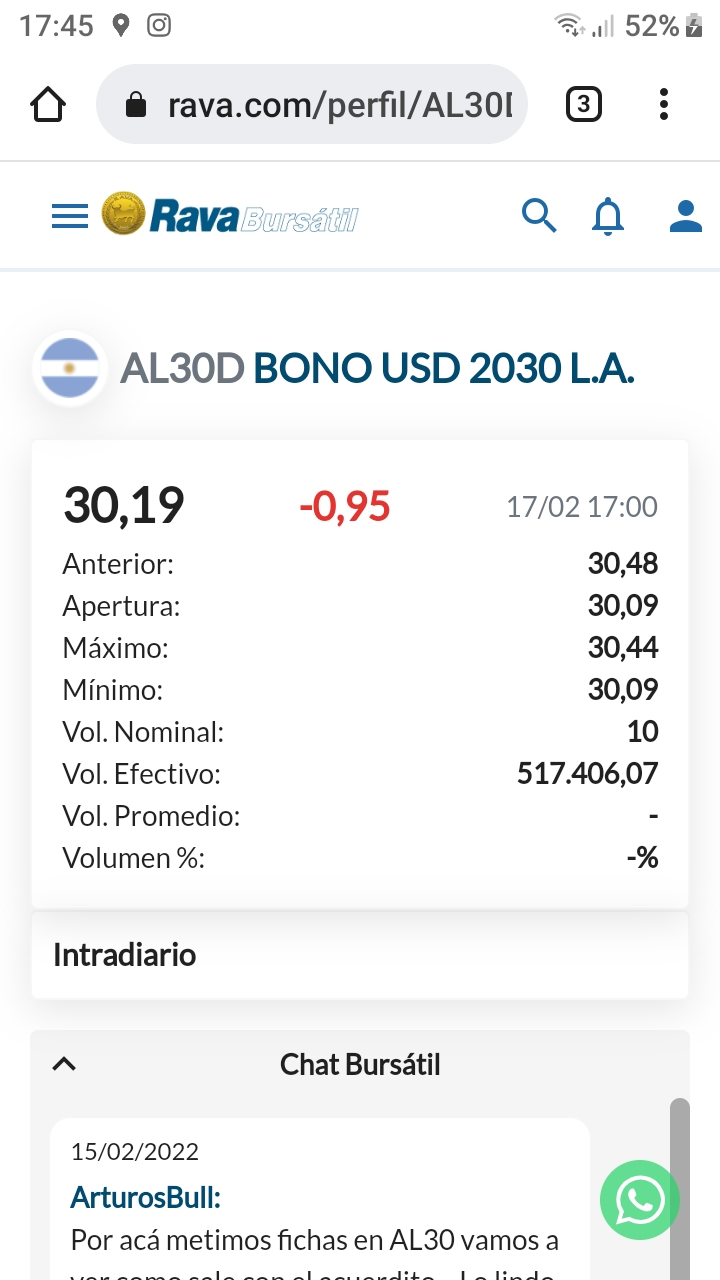This screenshot has width=720, height=1280.
Task: Open the Rava hamburger menu
Action: [x=70, y=216]
